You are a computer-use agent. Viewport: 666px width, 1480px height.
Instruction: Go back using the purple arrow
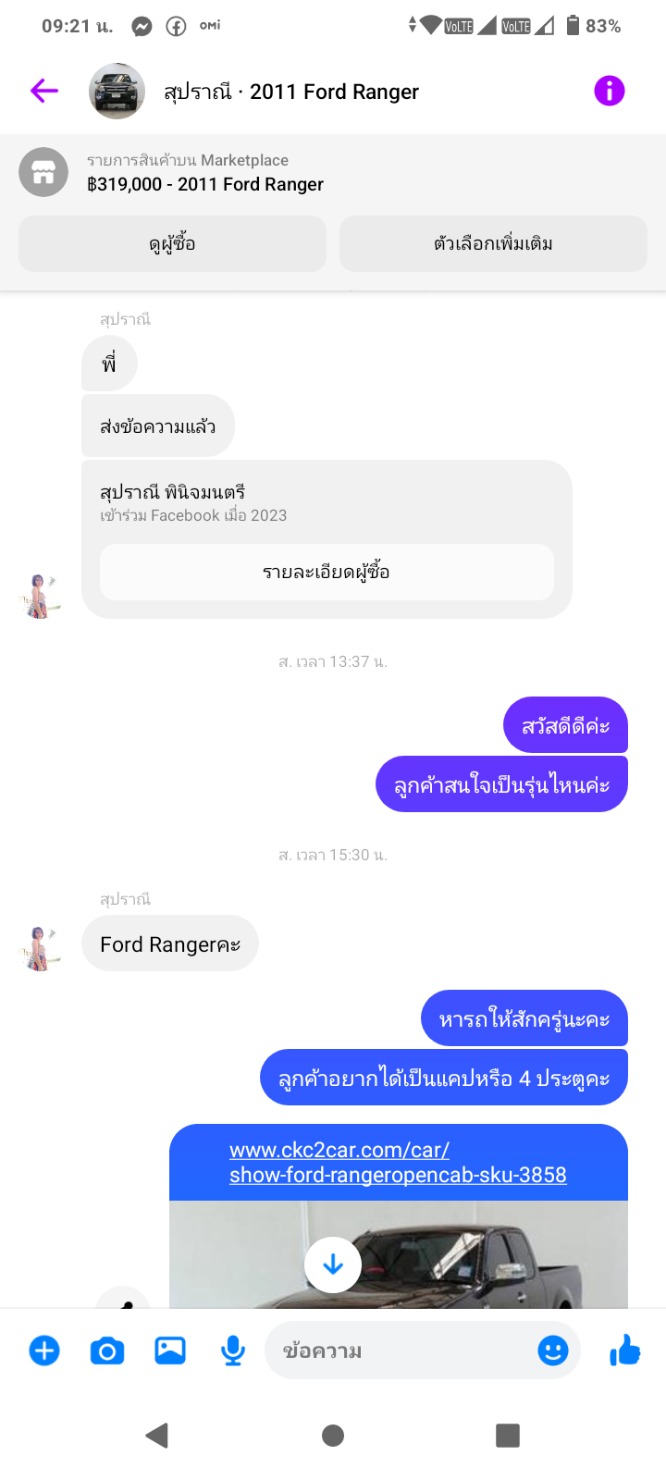(44, 92)
